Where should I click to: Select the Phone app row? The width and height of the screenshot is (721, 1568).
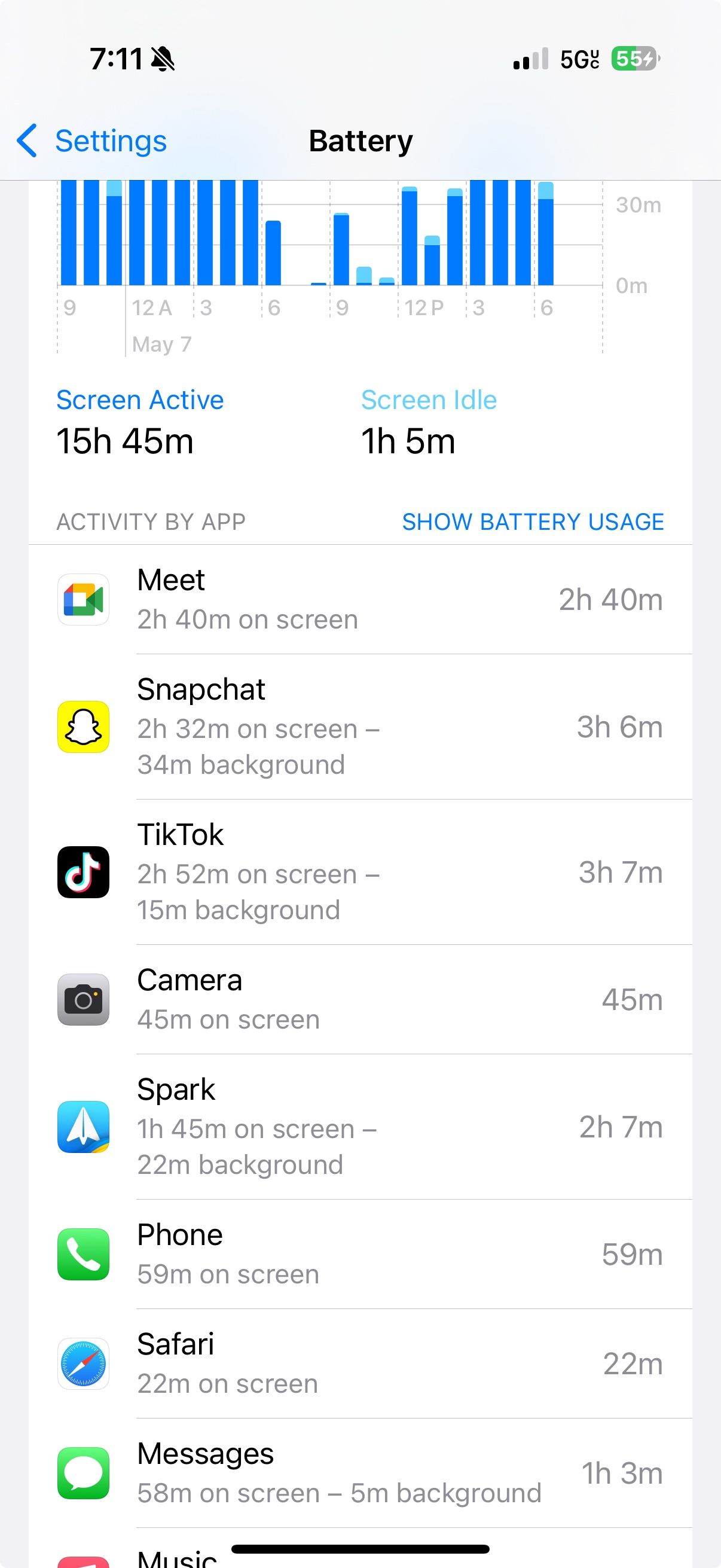coord(360,1254)
